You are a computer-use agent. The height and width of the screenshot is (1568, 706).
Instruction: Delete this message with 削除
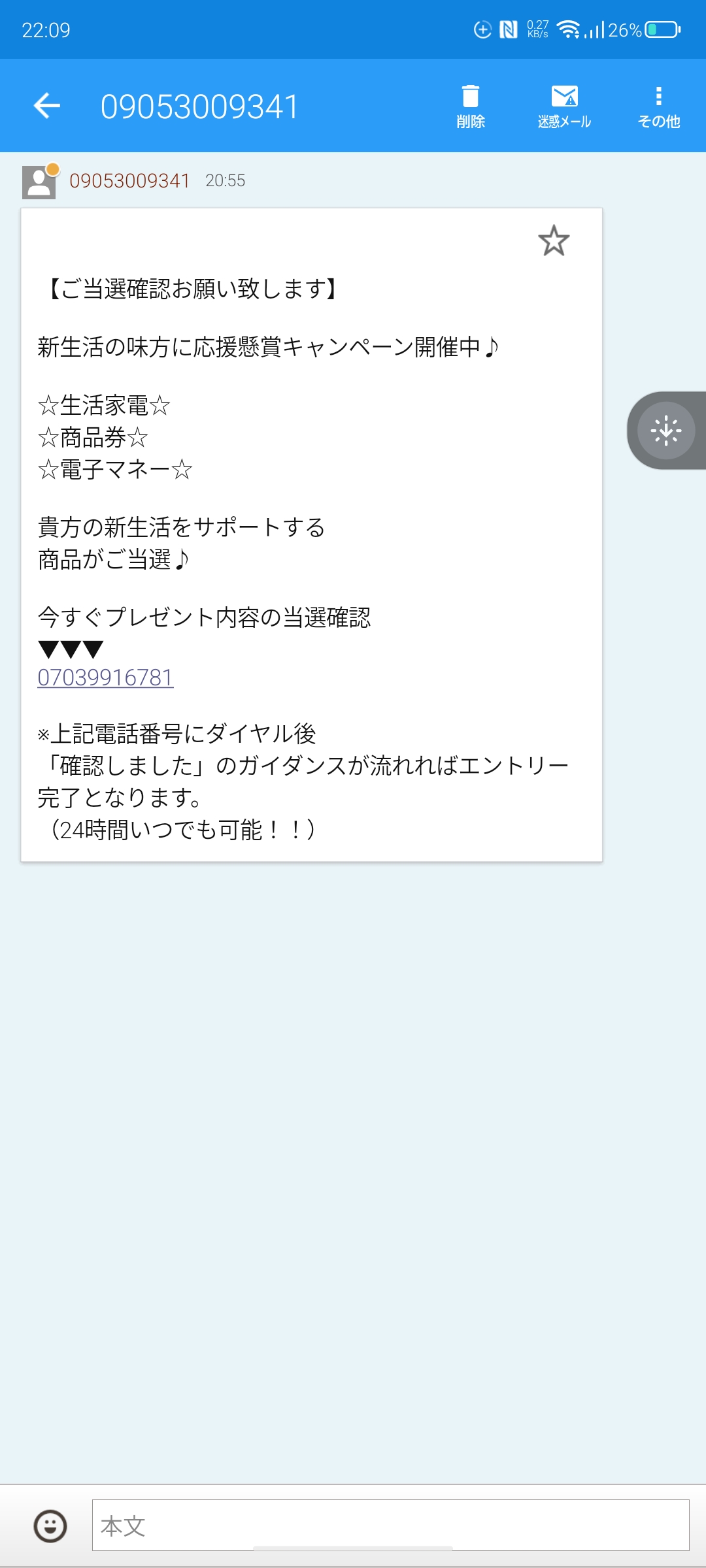coord(471,106)
